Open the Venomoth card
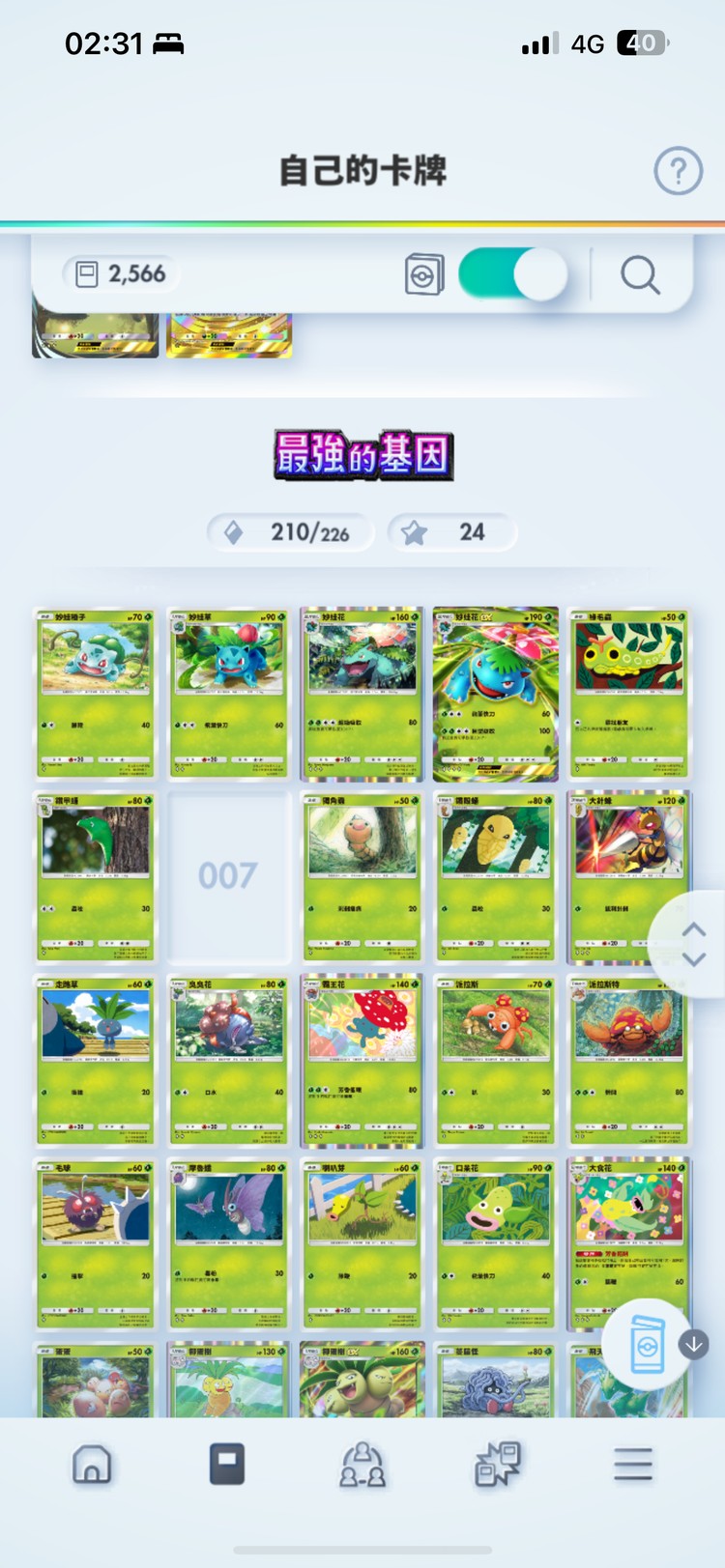Viewport: 725px width, 1568px height. pyautogui.click(x=228, y=1243)
